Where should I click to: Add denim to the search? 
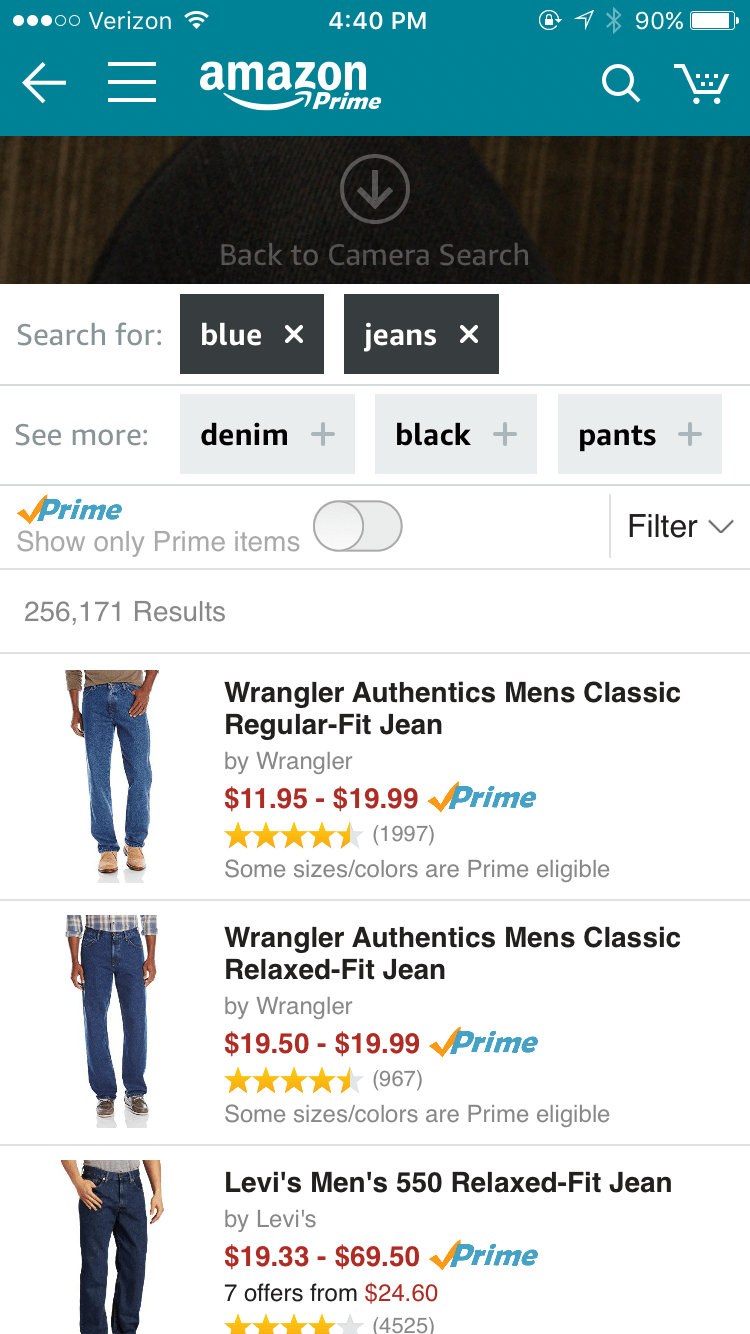pyautogui.click(x=267, y=434)
